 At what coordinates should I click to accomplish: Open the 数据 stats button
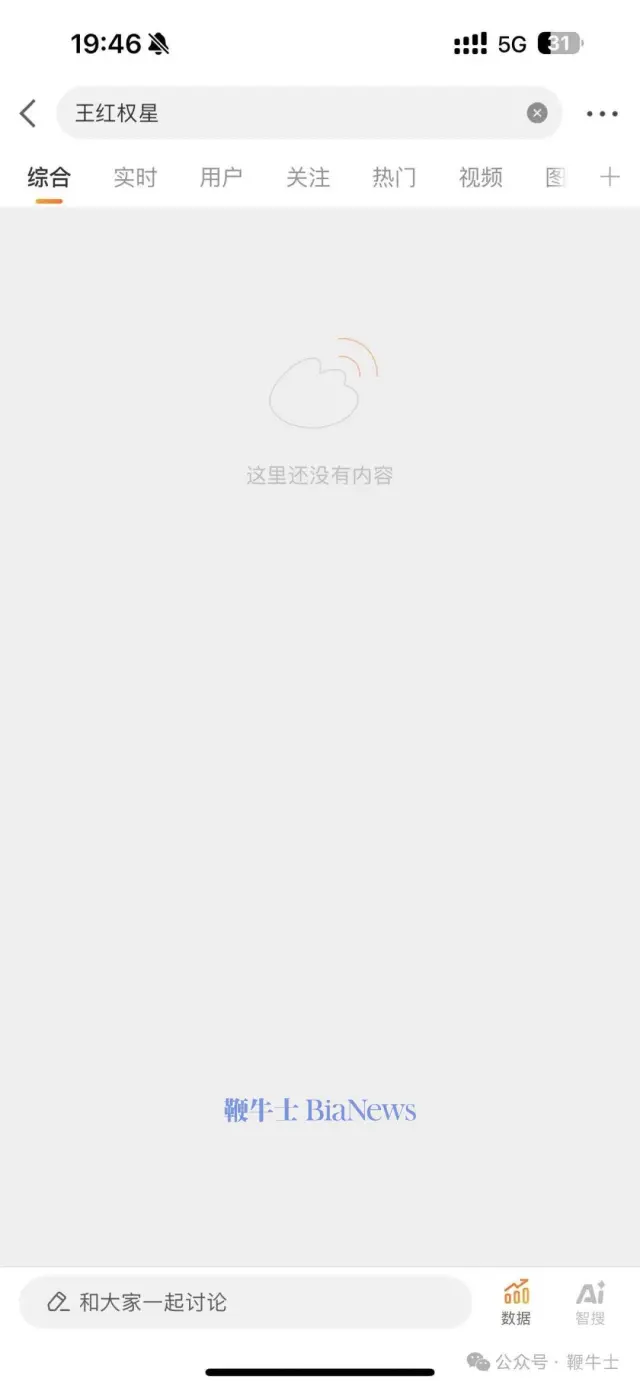516,1302
